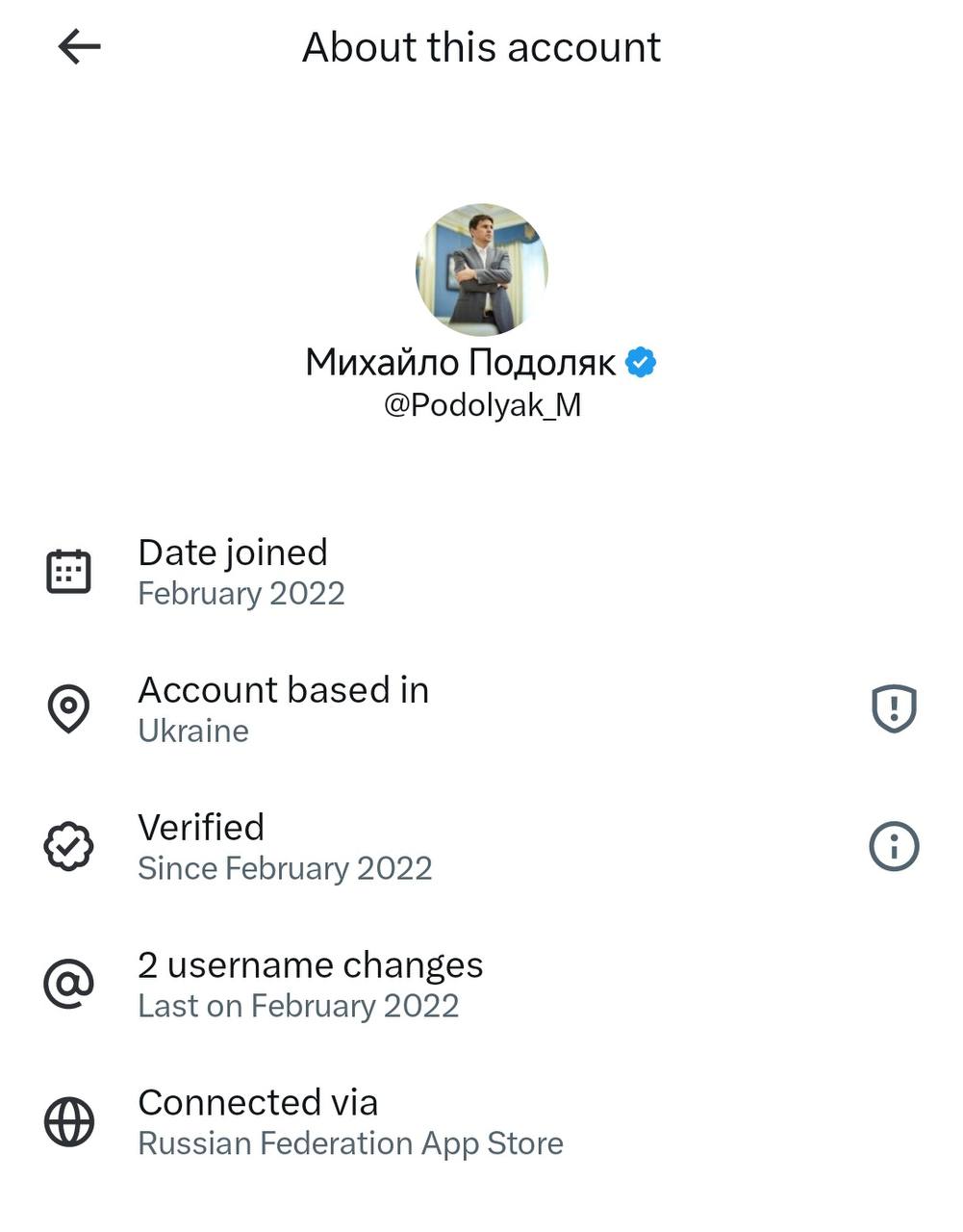Open the profile picture of @Podolyak_M
Viewport: 963px width, 1232px height.
pos(482,269)
